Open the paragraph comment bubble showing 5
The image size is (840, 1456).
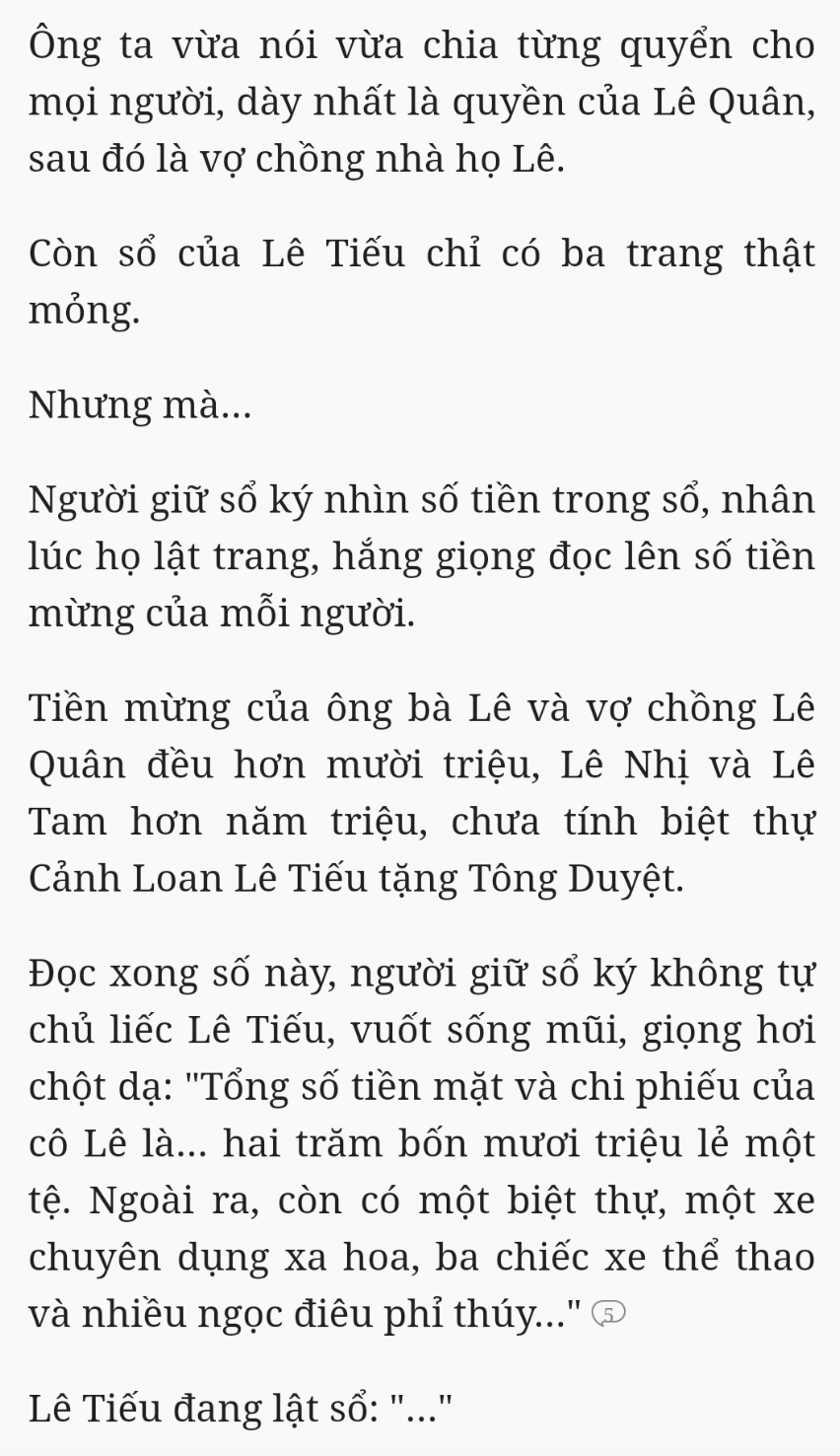608,1313
